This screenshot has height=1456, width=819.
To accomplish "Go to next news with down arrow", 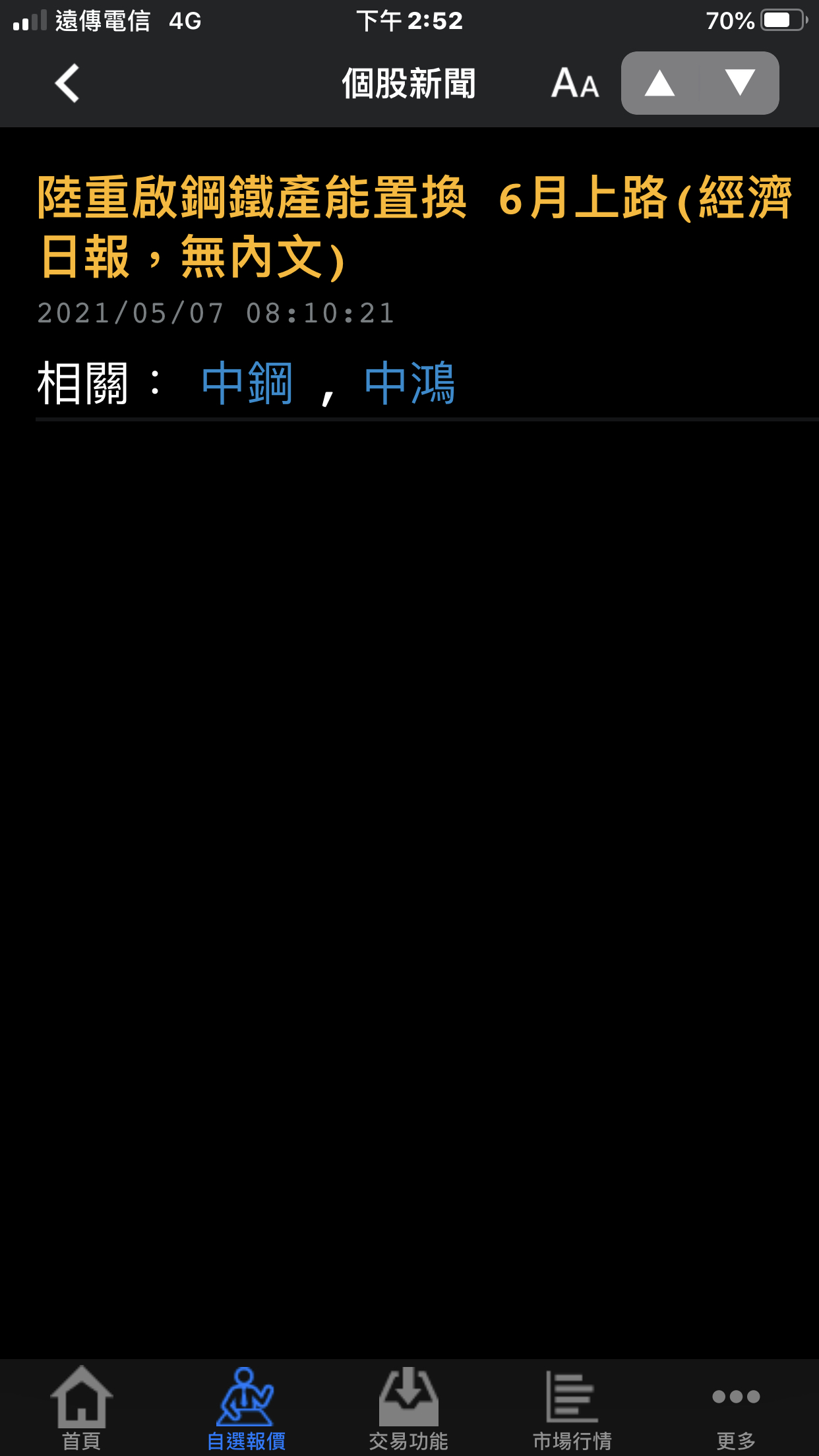I will 740,83.
